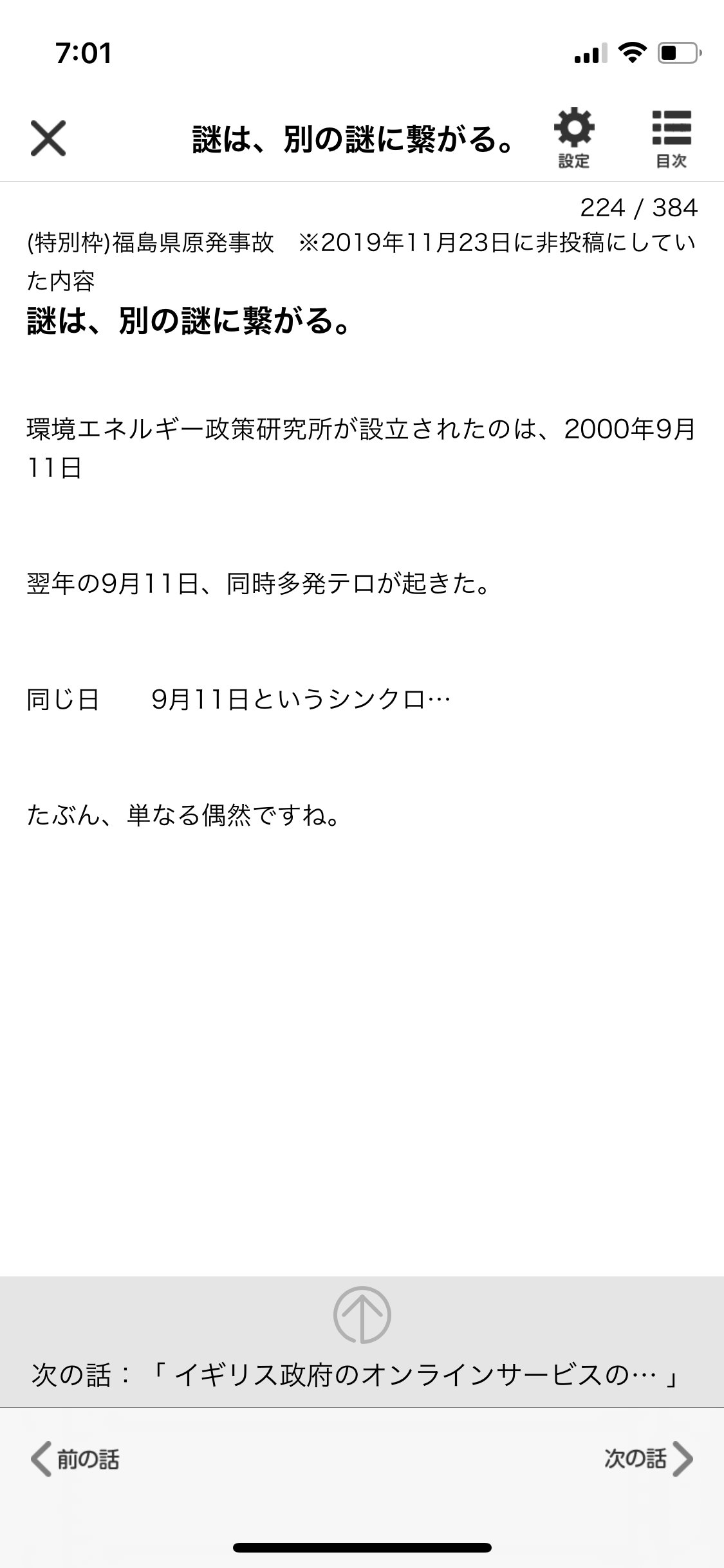
Task: Open the 目次 table of contents
Action: click(671, 137)
